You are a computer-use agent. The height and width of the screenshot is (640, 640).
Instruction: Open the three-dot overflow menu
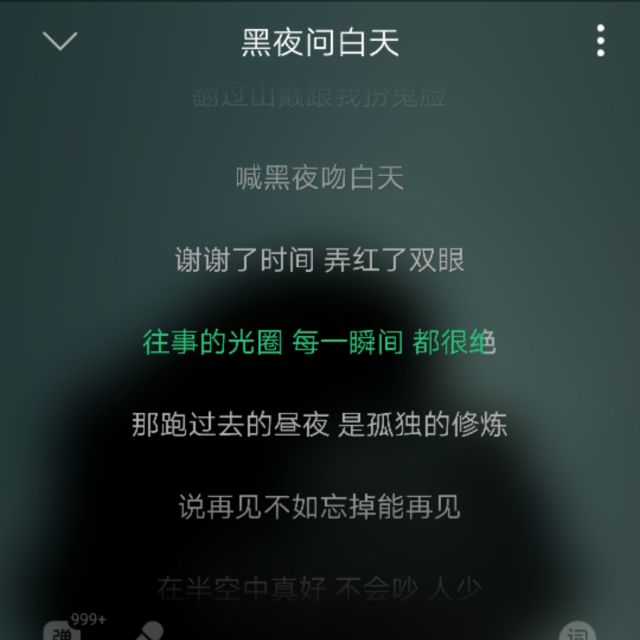(600, 41)
